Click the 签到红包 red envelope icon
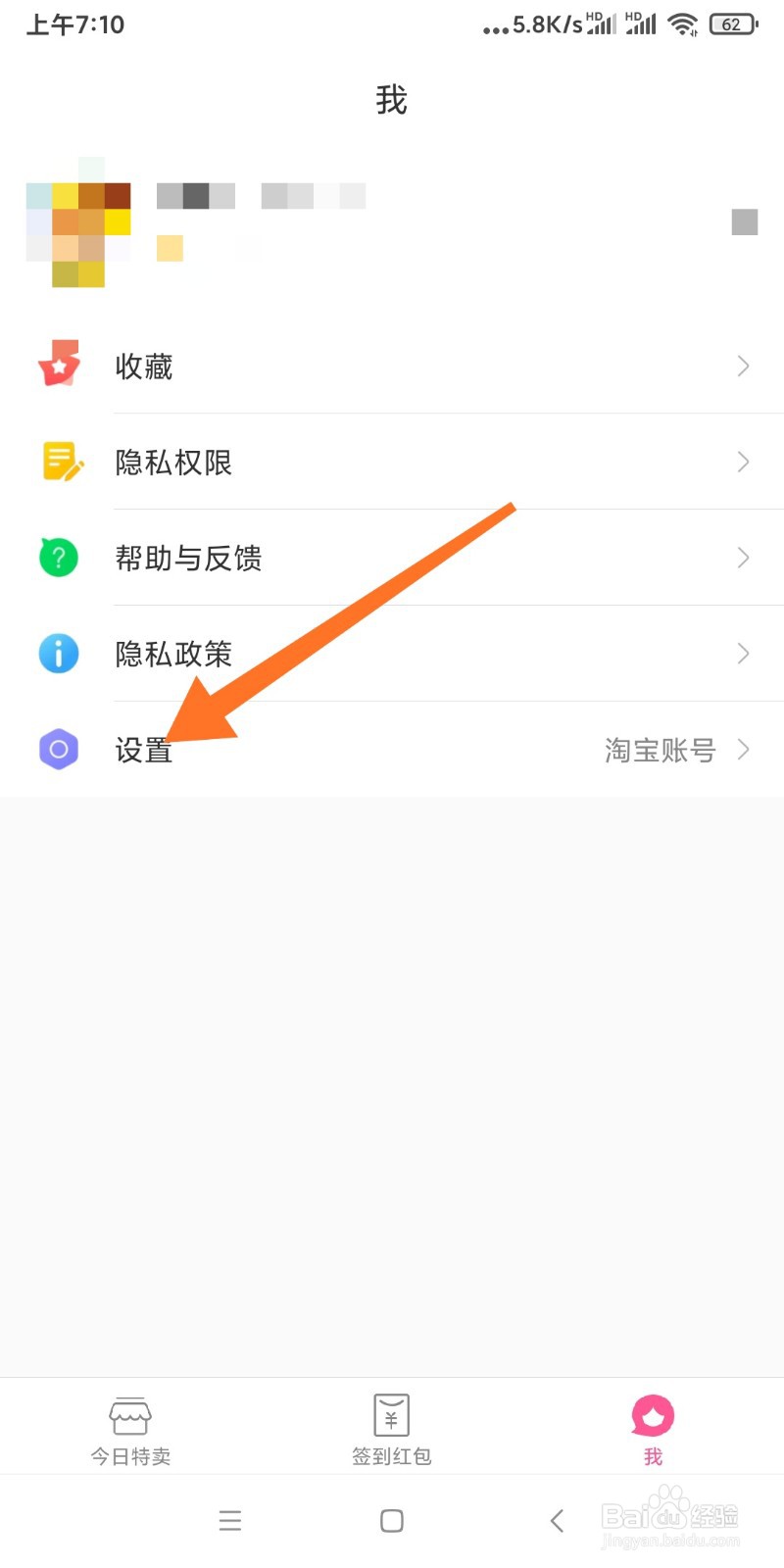 point(390,1414)
